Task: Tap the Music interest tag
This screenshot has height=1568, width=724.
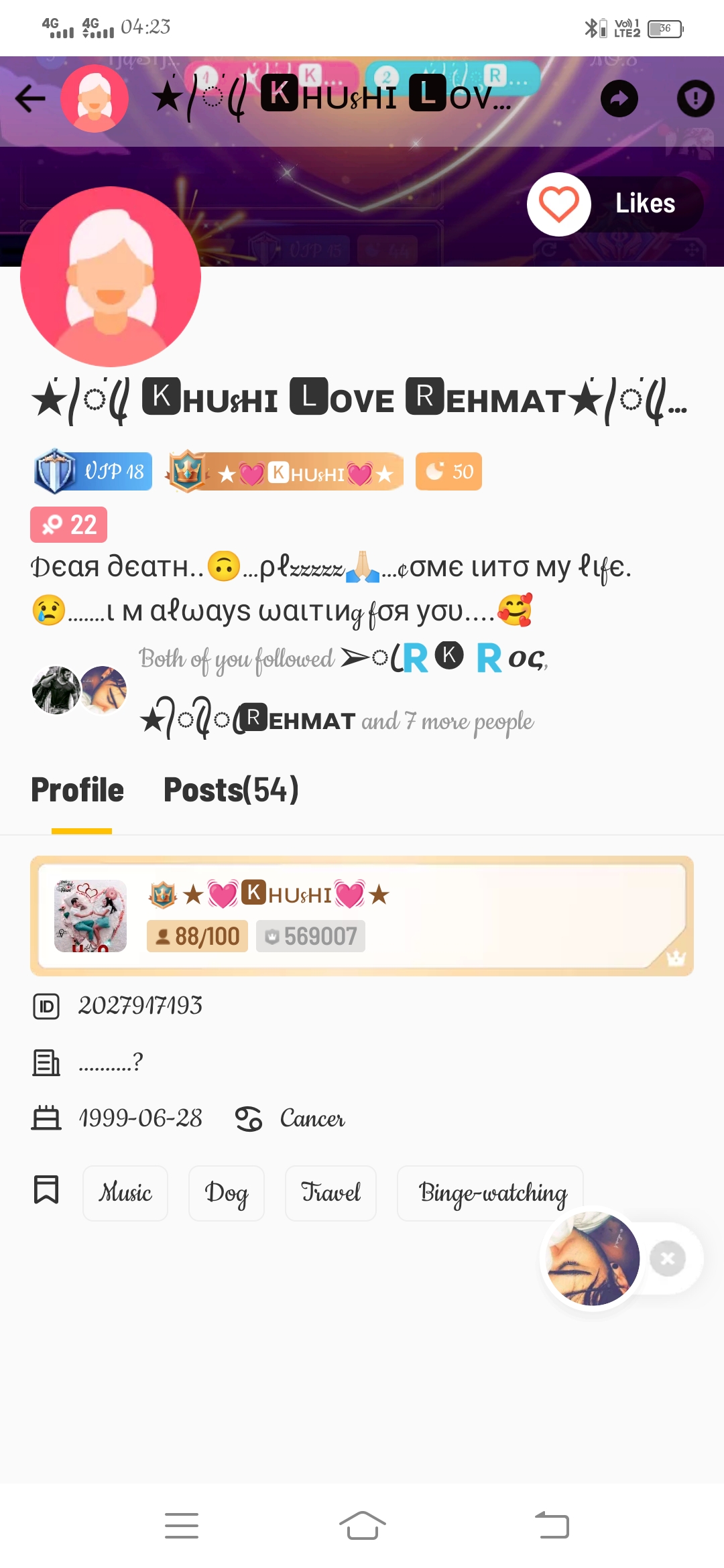Action: tap(125, 1193)
